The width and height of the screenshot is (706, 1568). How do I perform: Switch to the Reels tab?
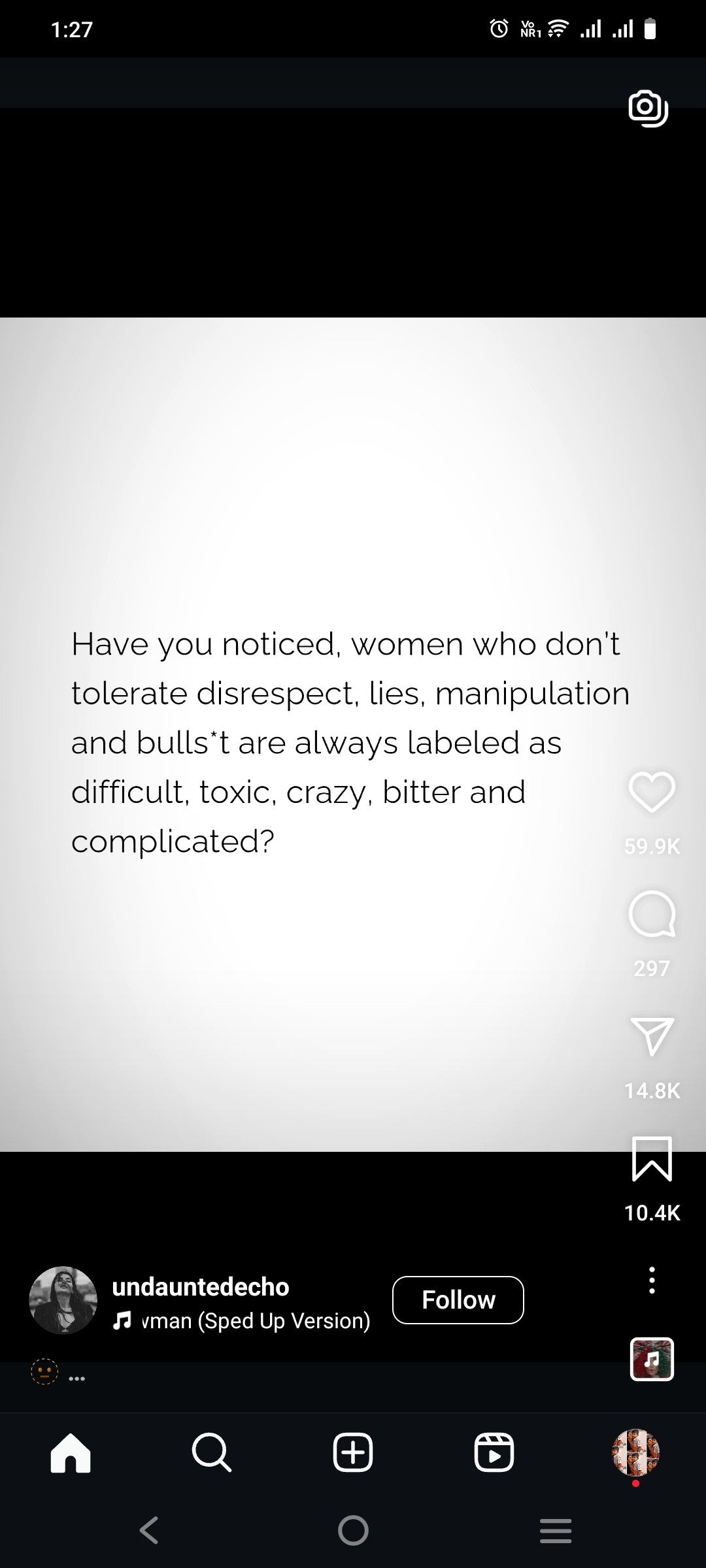click(494, 1453)
